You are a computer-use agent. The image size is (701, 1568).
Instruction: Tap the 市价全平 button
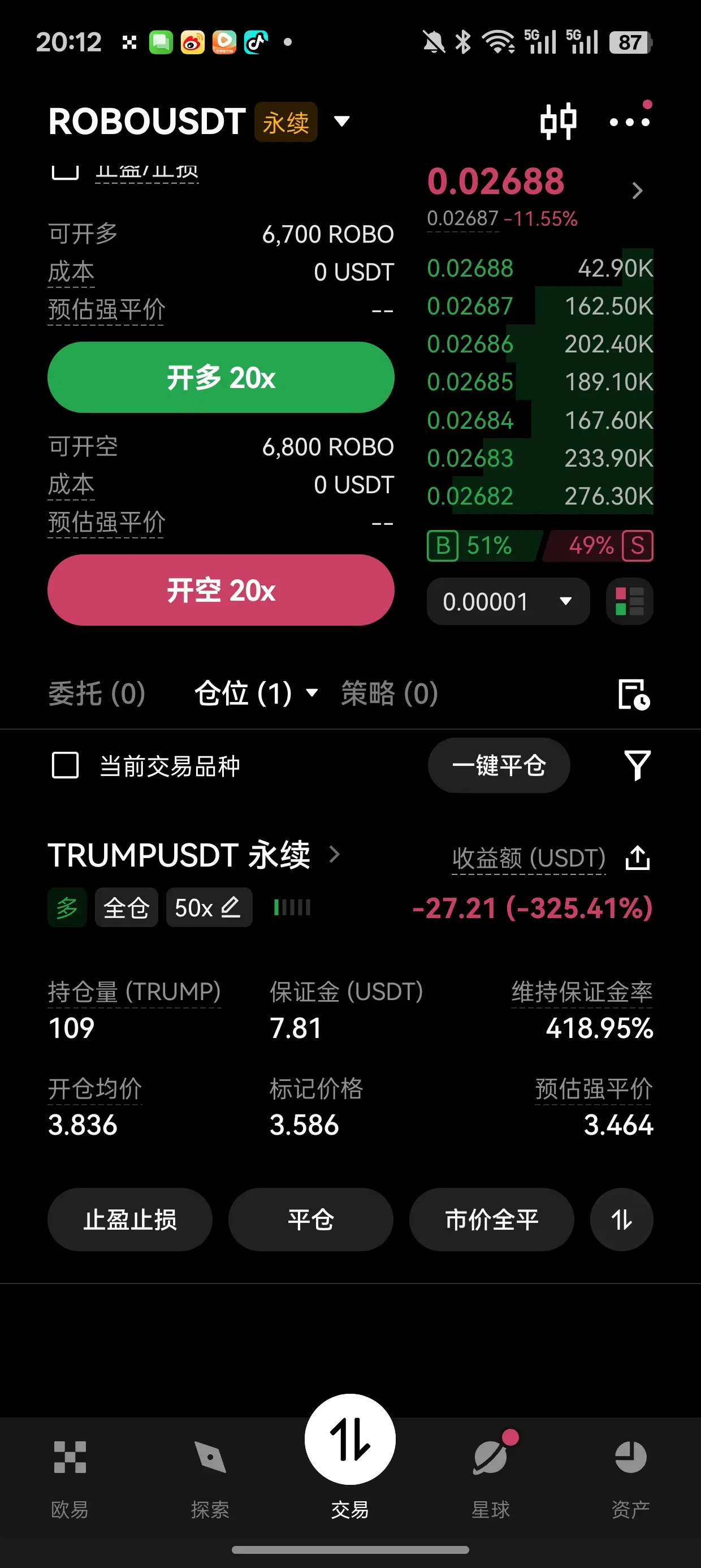click(x=492, y=1220)
